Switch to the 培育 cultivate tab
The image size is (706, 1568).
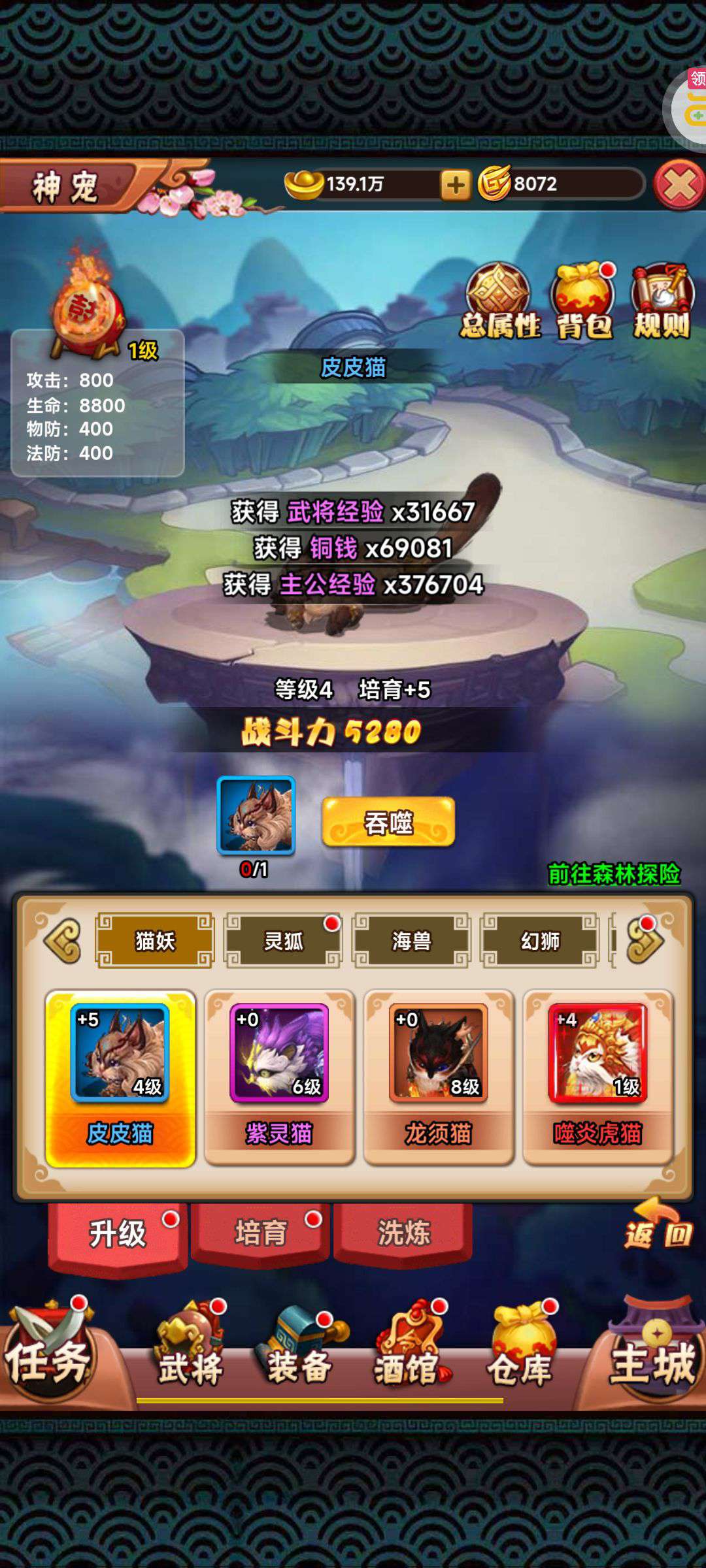(260, 1232)
